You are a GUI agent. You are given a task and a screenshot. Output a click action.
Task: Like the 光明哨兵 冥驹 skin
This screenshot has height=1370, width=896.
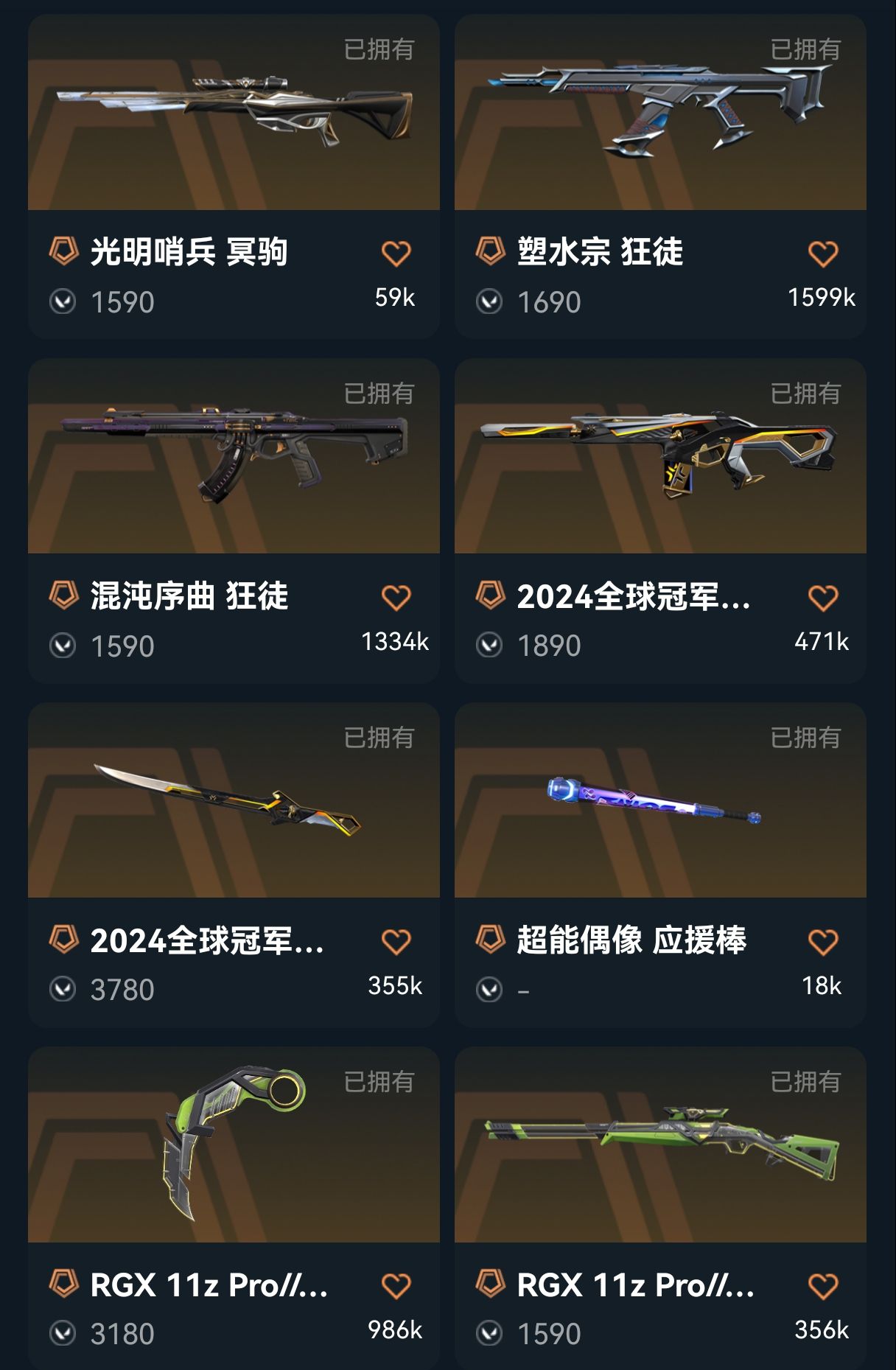tap(396, 254)
